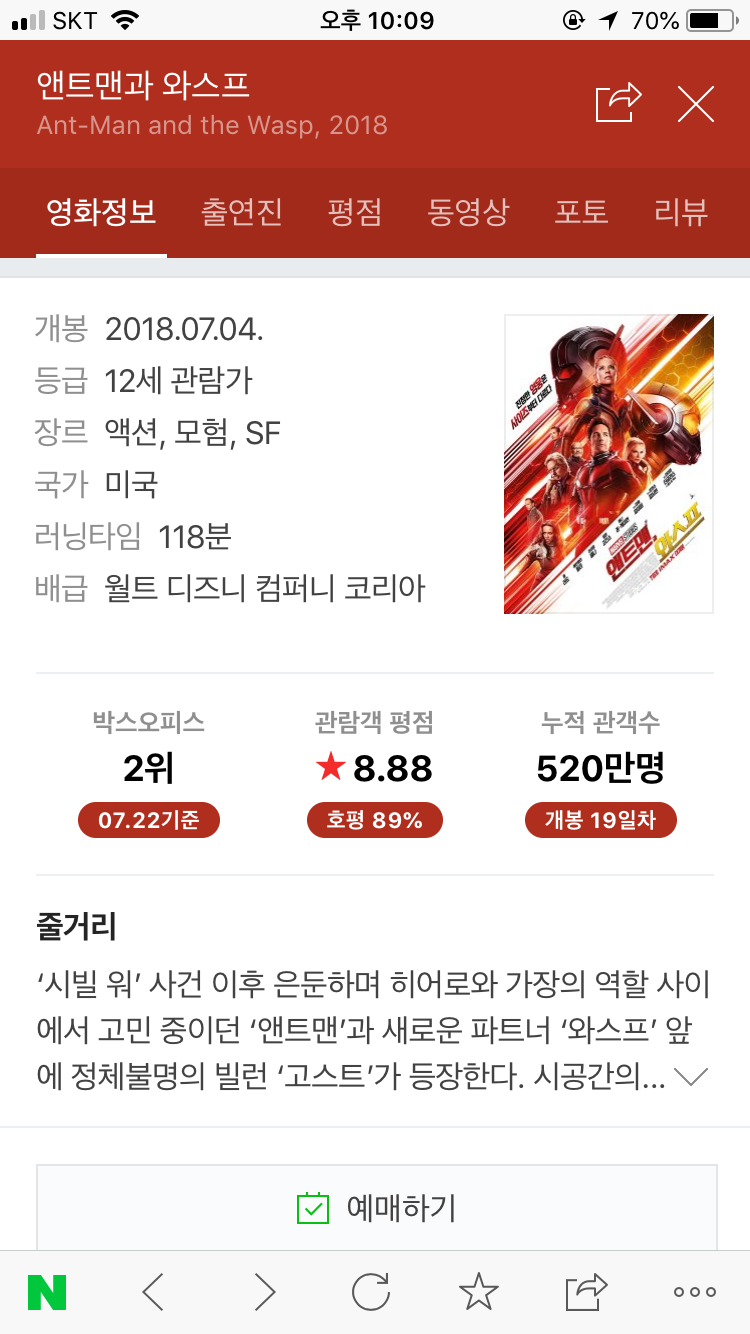Viewport: 750px width, 1334px height.
Task: Open the Ant-Man and the Wasp poster
Action: coord(608,463)
